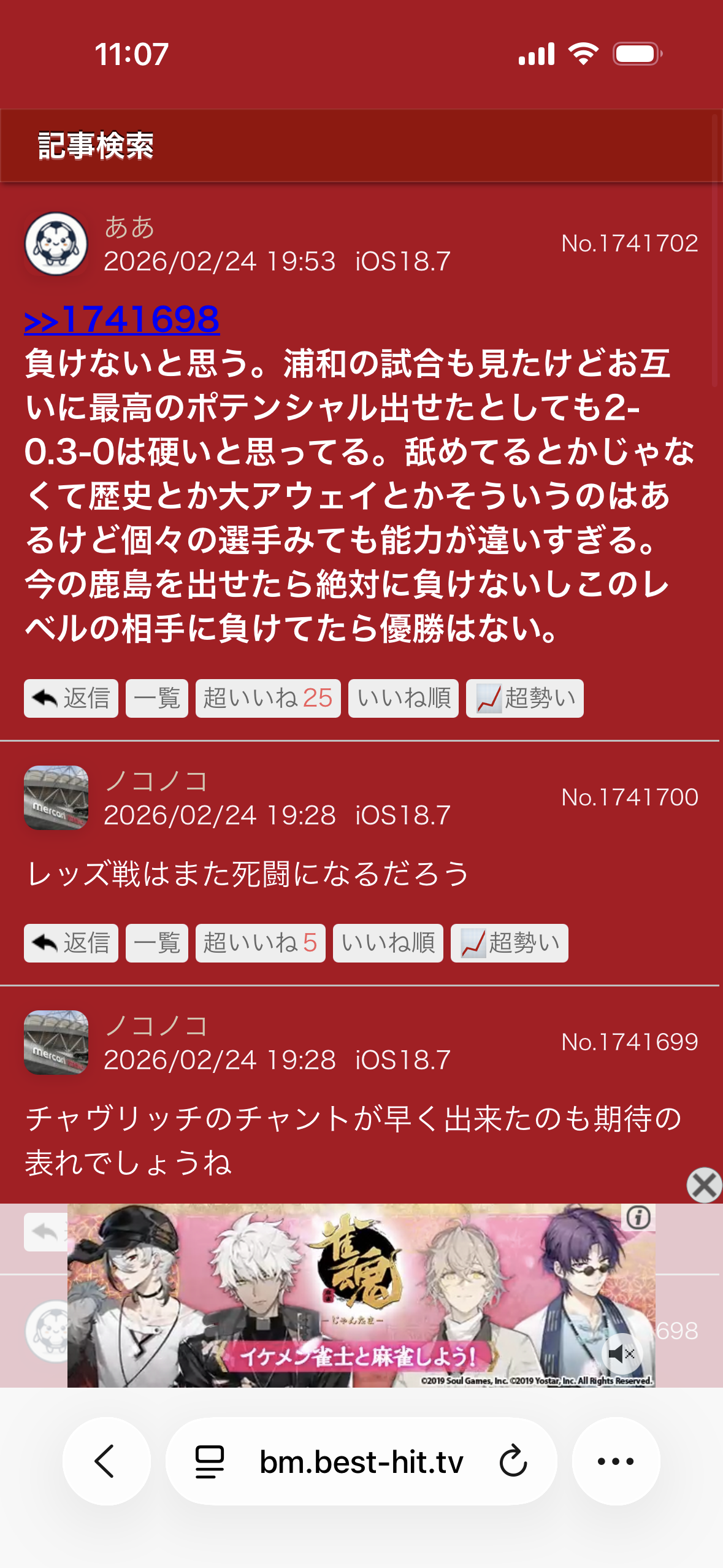Reply to ノコノコ's post No.1741700
The height and width of the screenshot is (1568, 723).
click(71, 943)
